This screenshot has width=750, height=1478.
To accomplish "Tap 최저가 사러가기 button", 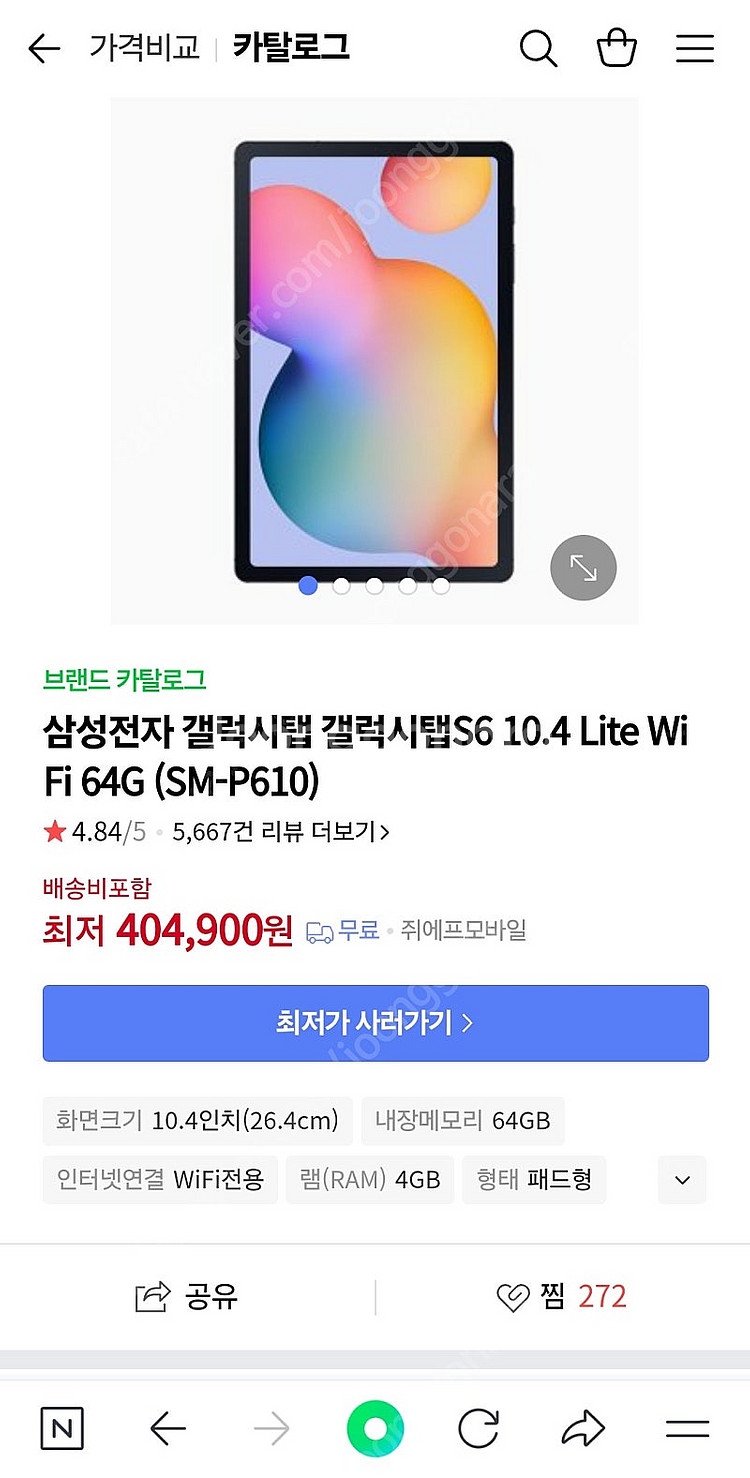I will click(375, 1023).
